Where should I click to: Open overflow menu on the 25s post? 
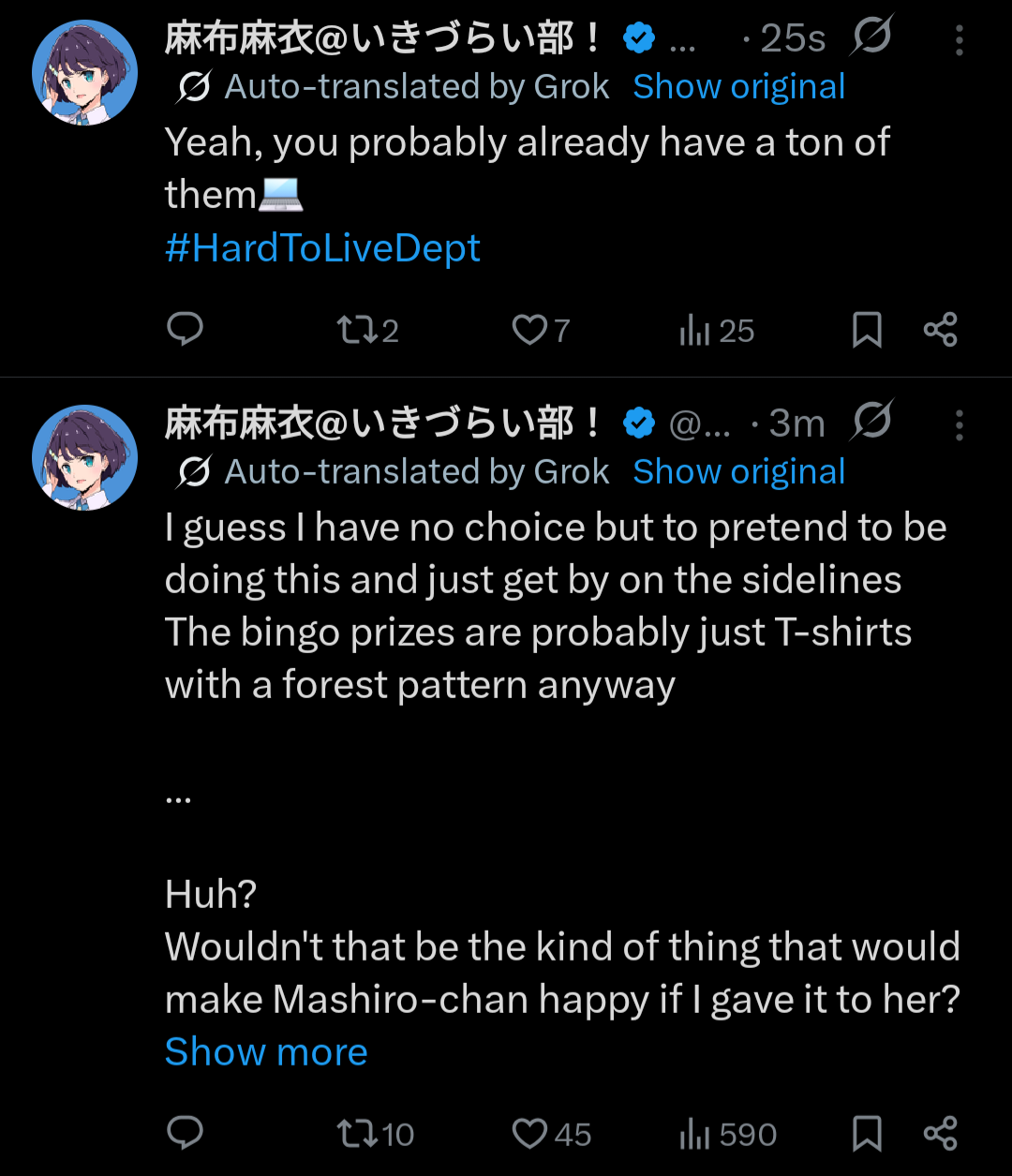pos(959,39)
